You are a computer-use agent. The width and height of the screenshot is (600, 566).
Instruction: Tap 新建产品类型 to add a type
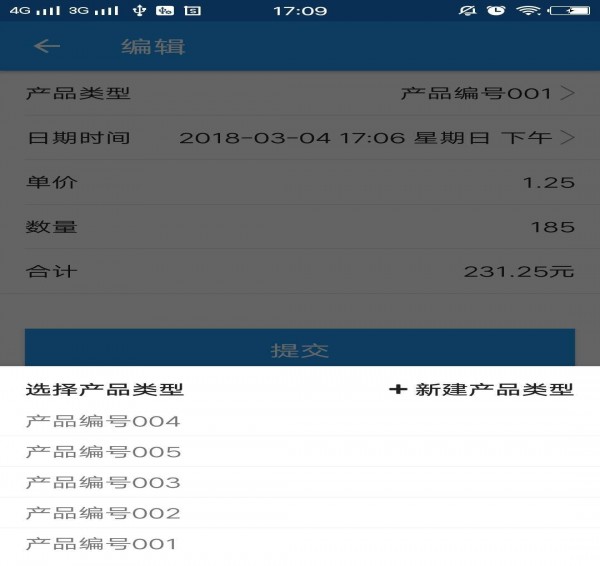tap(482, 390)
